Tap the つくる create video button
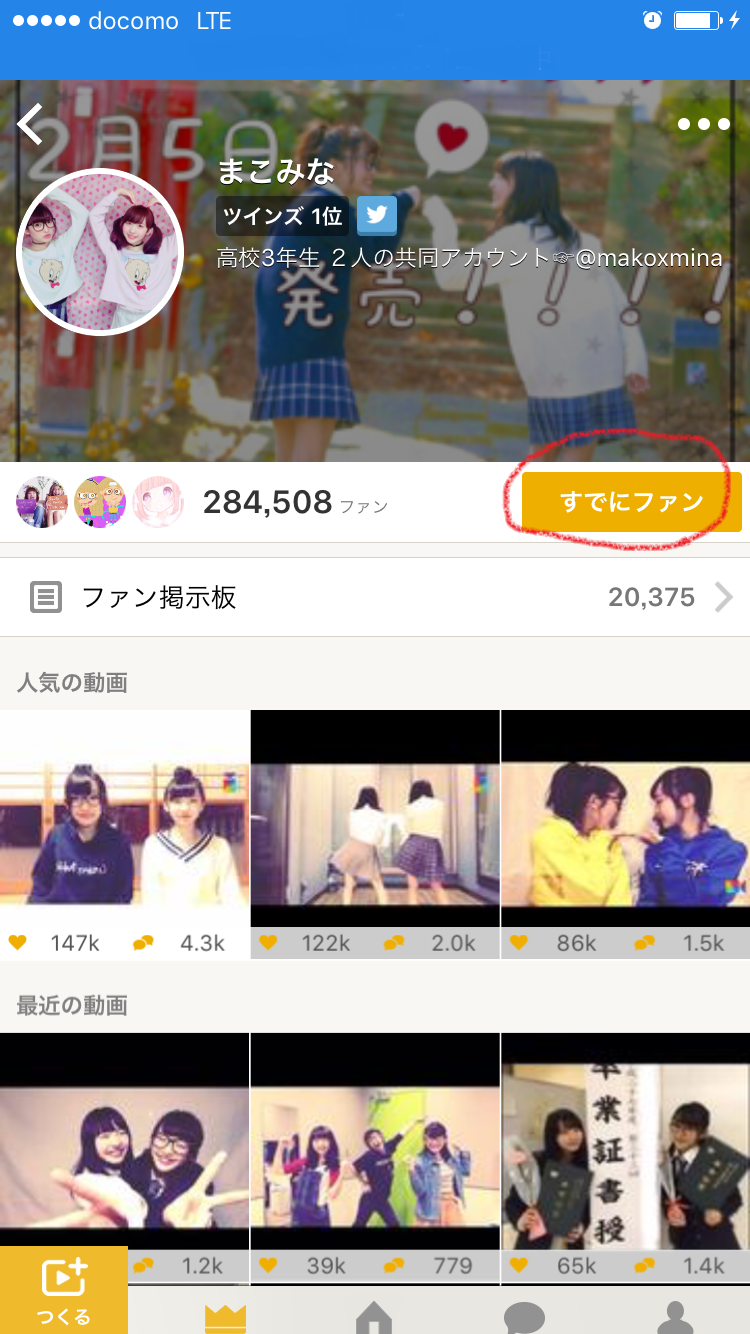This screenshot has height=1334, width=750. pyautogui.click(x=64, y=1290)
